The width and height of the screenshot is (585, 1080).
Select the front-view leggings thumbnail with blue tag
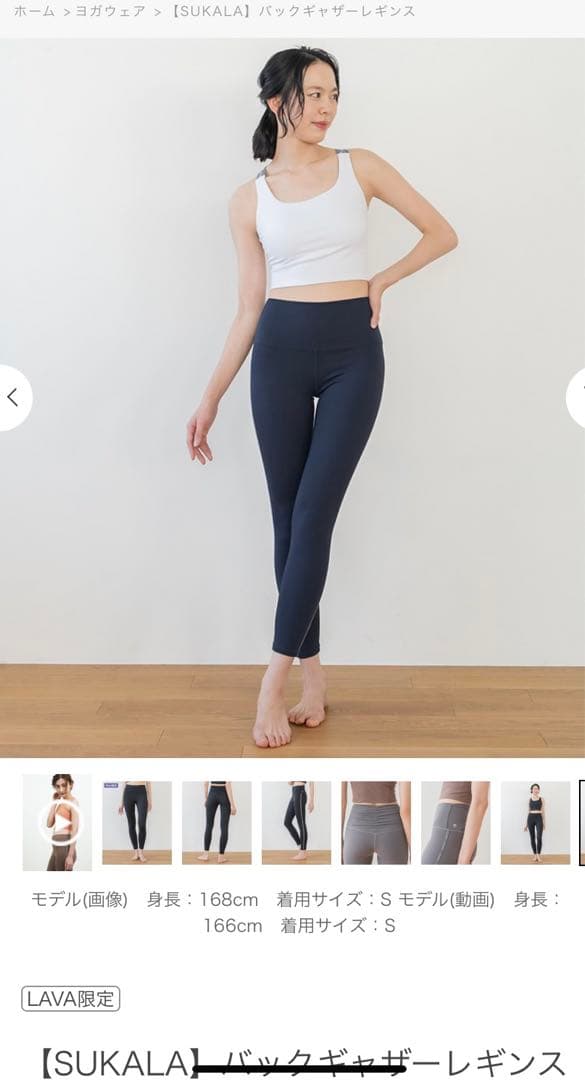(x=137, y=822)
